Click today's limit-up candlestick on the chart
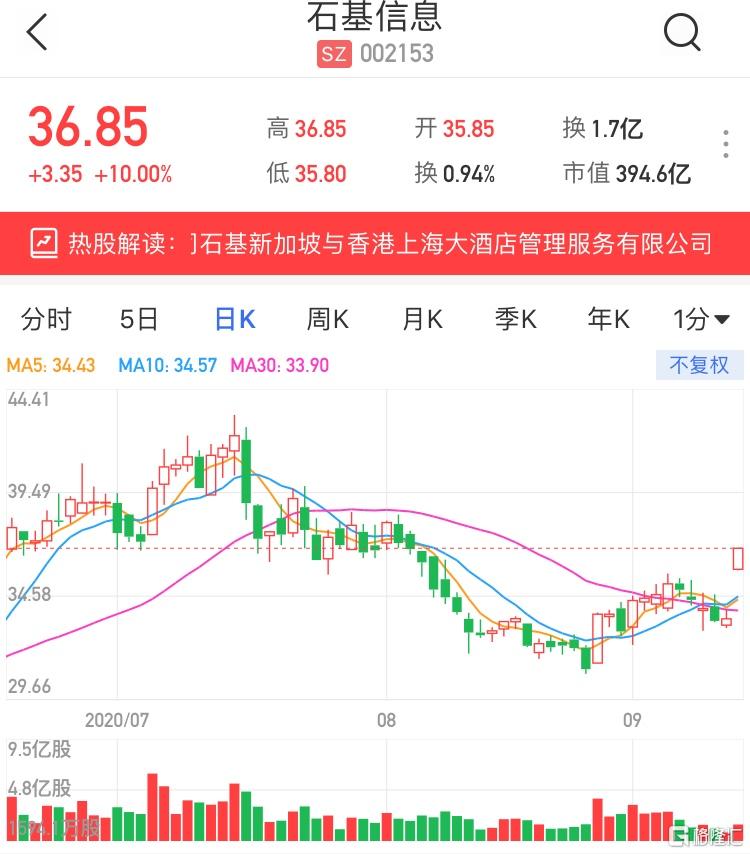This screenshot has height=854, width=750. [737, 560]
